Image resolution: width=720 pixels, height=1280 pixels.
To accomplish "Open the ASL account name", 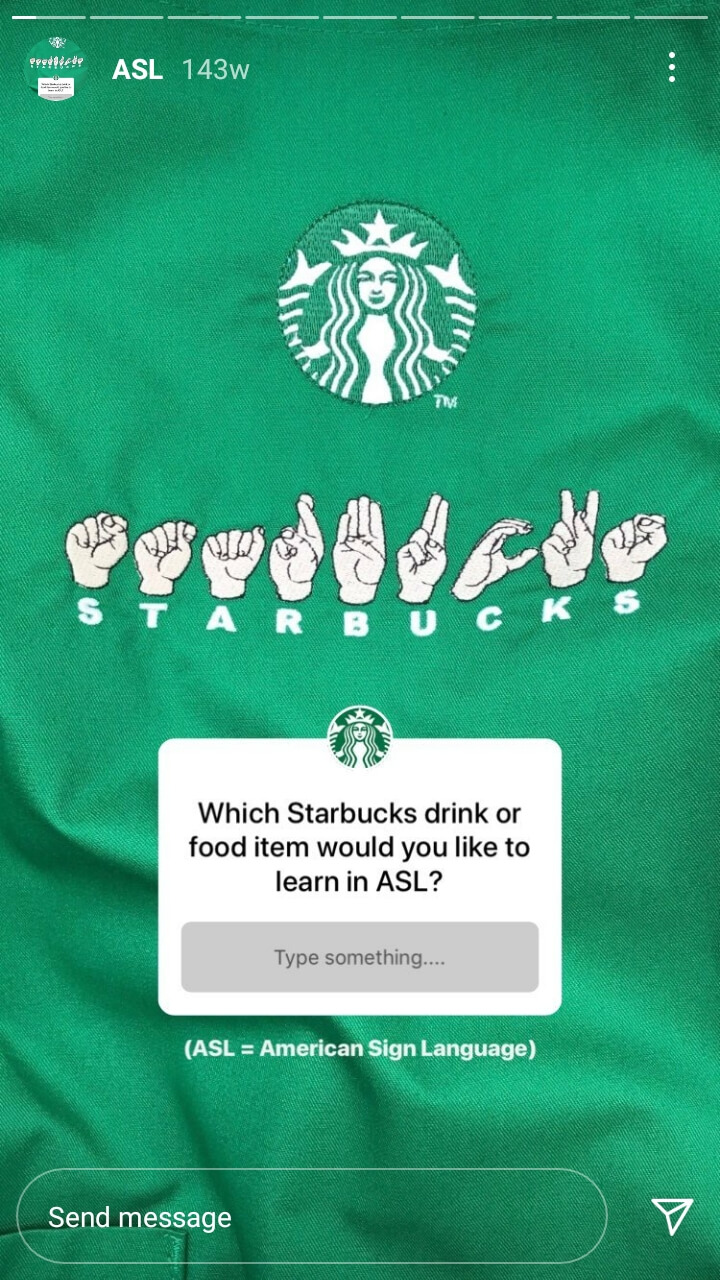I will click(137, 70).
